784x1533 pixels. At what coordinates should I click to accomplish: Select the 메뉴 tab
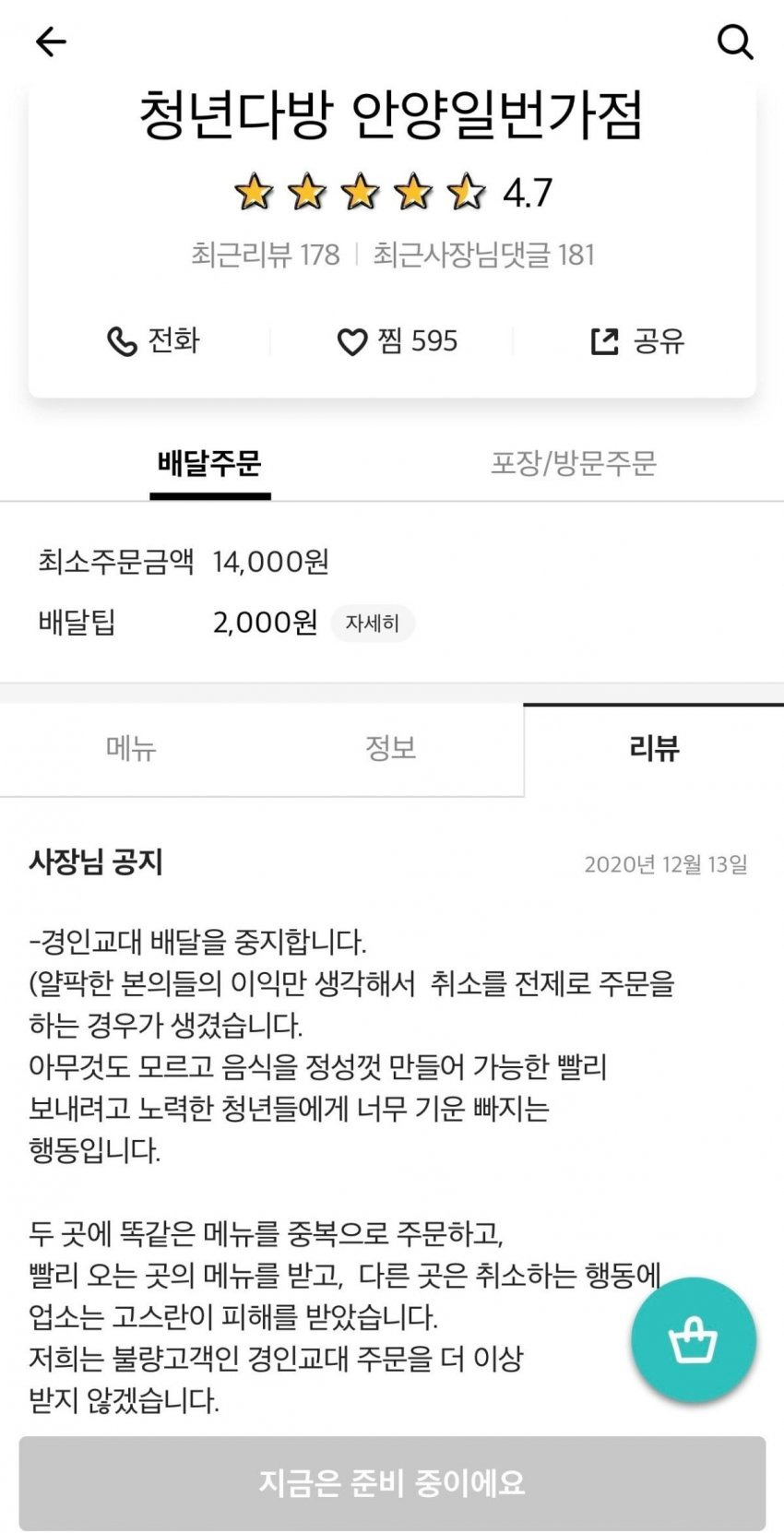click(x=131, y=748)
